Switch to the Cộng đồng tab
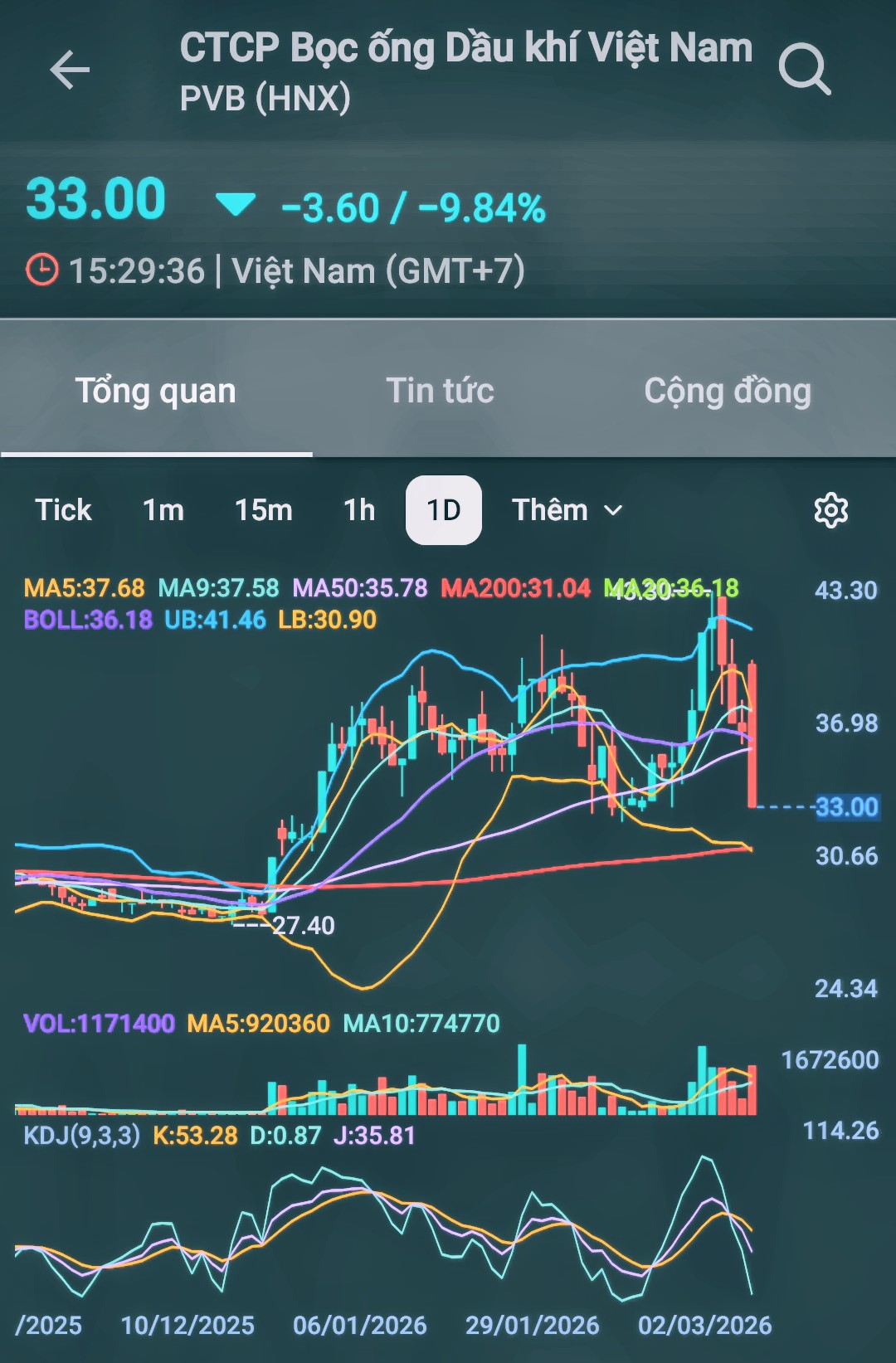This screenshot has height=1363, width=896. click(728, 391)
